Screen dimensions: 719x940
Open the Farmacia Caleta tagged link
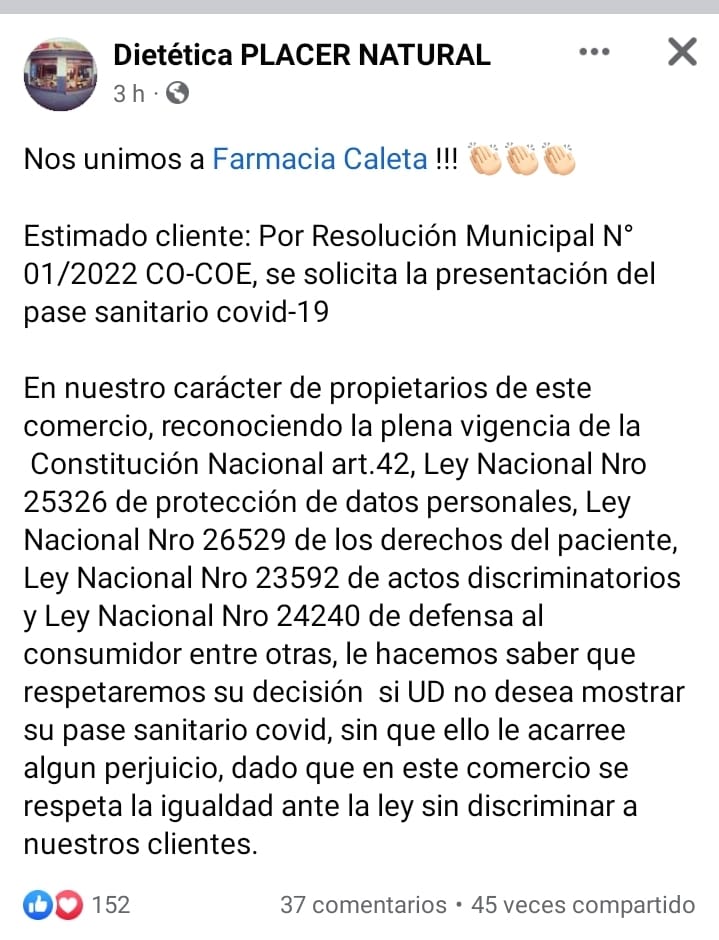(x=320, y=159)
